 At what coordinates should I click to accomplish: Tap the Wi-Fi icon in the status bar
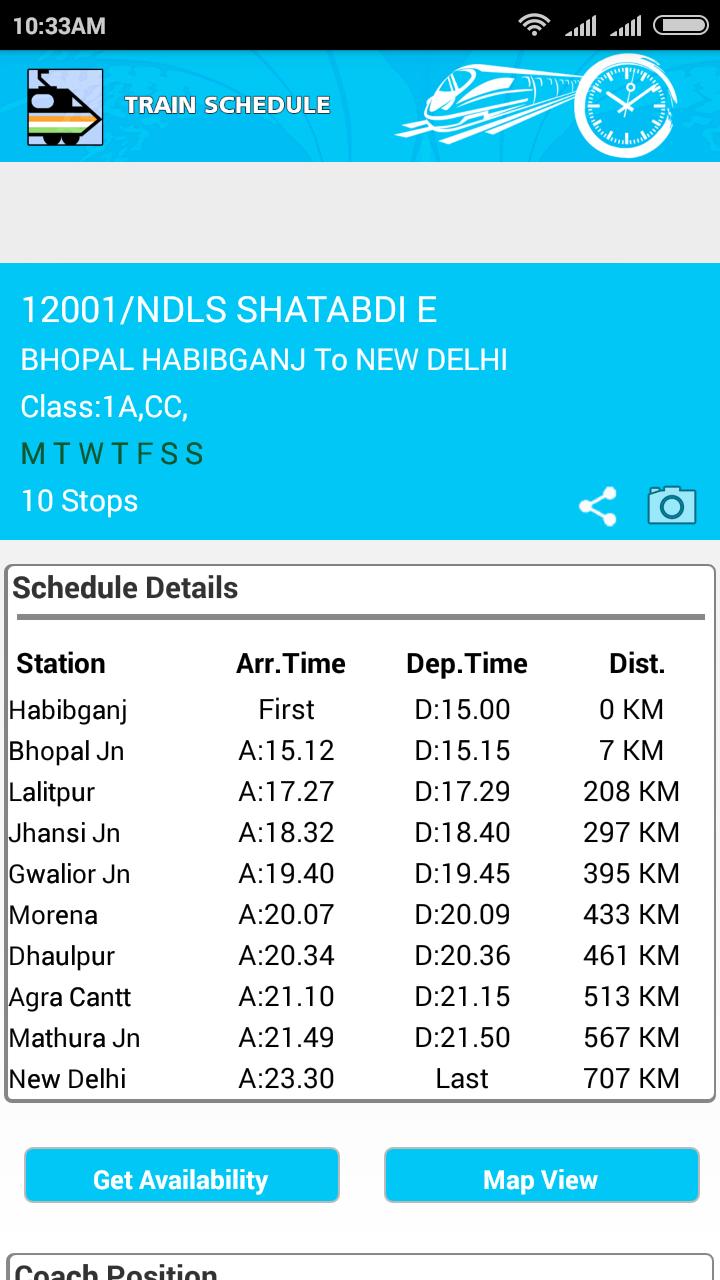coord(536,25)
